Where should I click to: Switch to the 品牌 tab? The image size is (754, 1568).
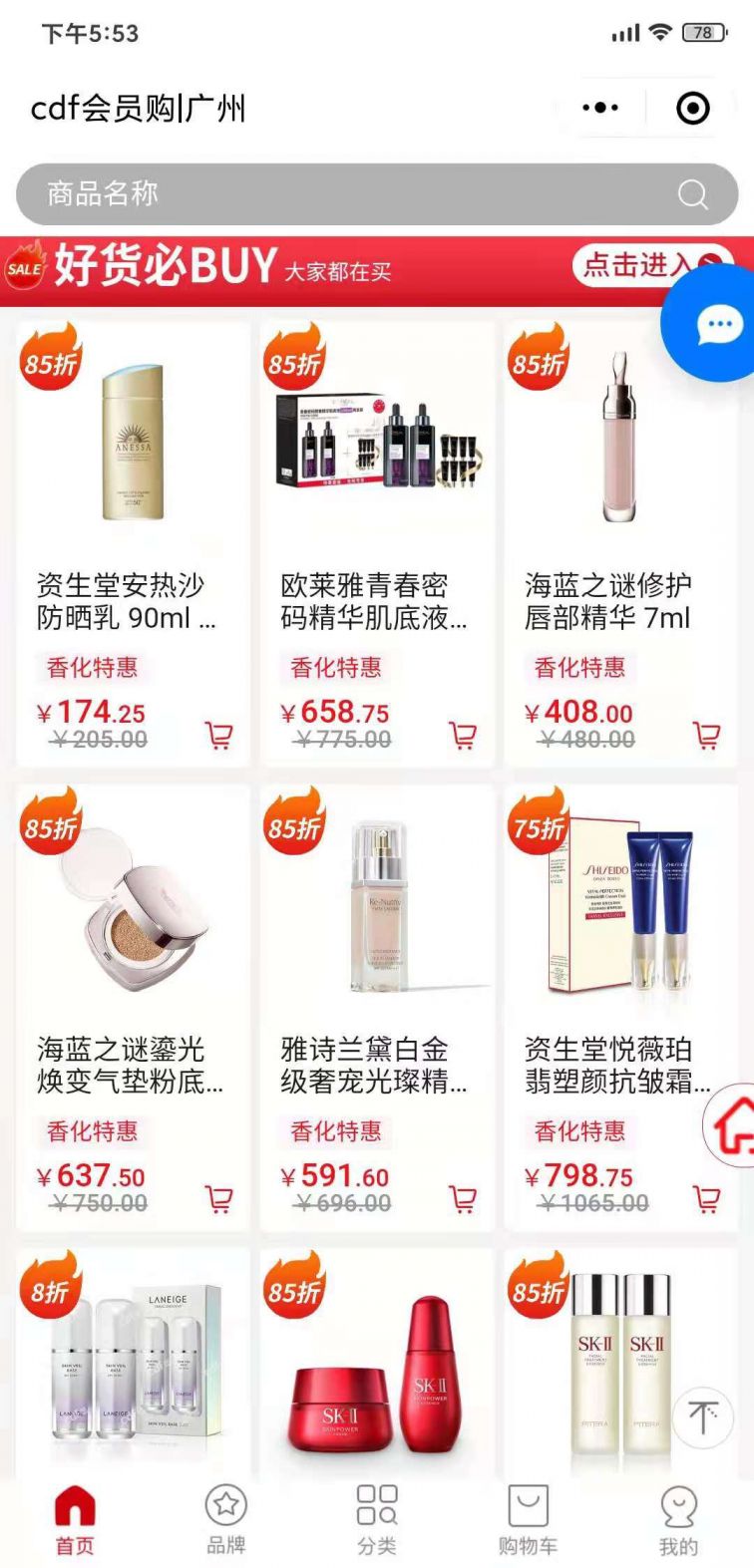point(225,1520)
